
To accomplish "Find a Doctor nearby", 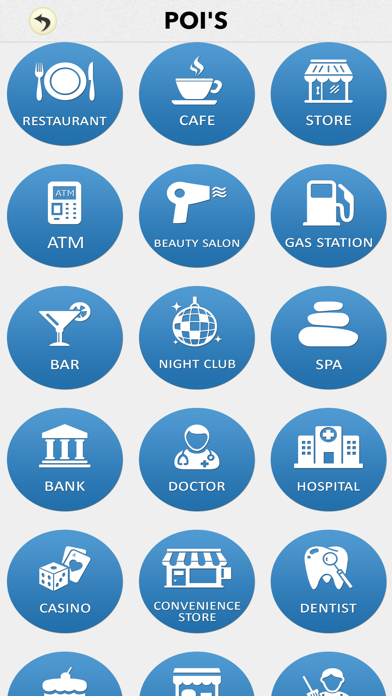I will (197, 459).
